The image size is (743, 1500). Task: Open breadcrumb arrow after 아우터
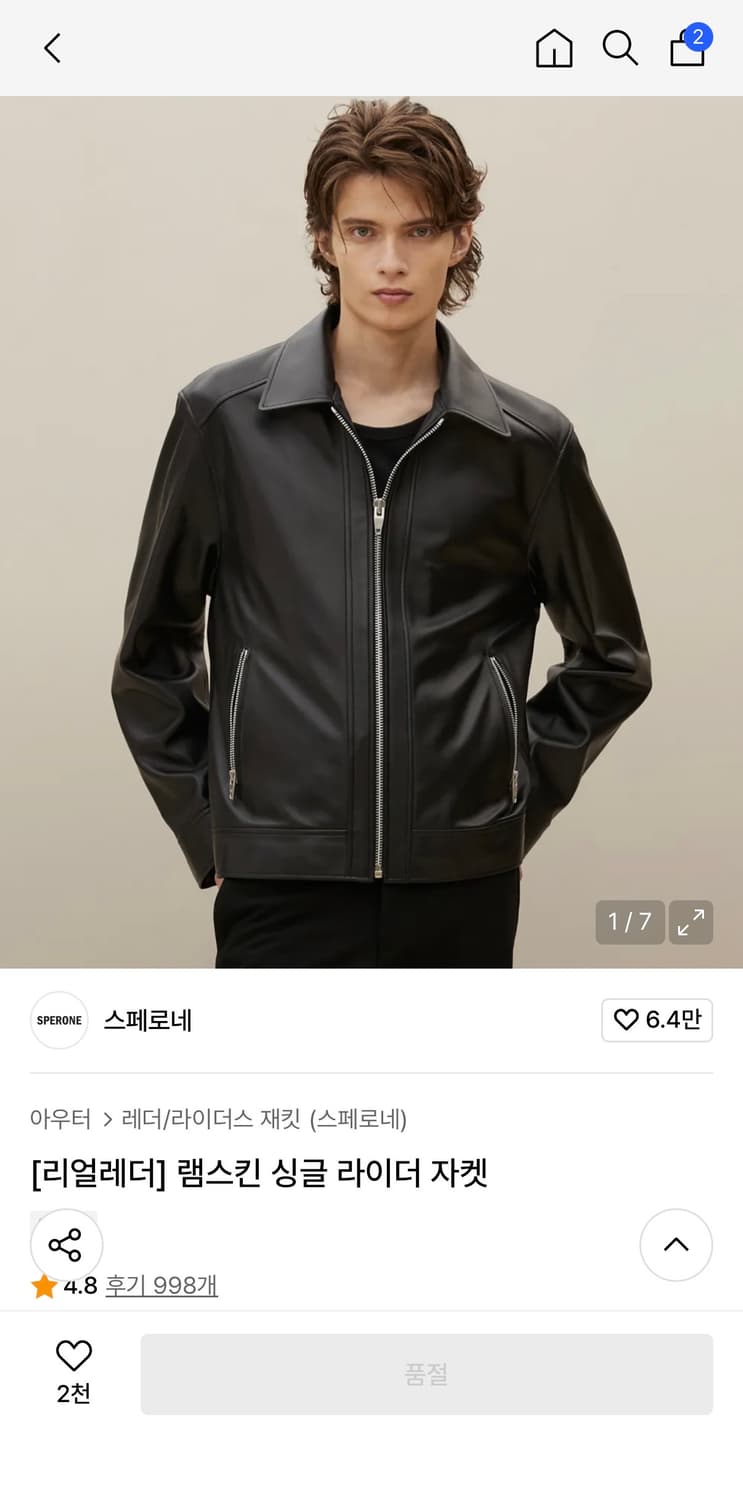click(x=103, y=1120)
